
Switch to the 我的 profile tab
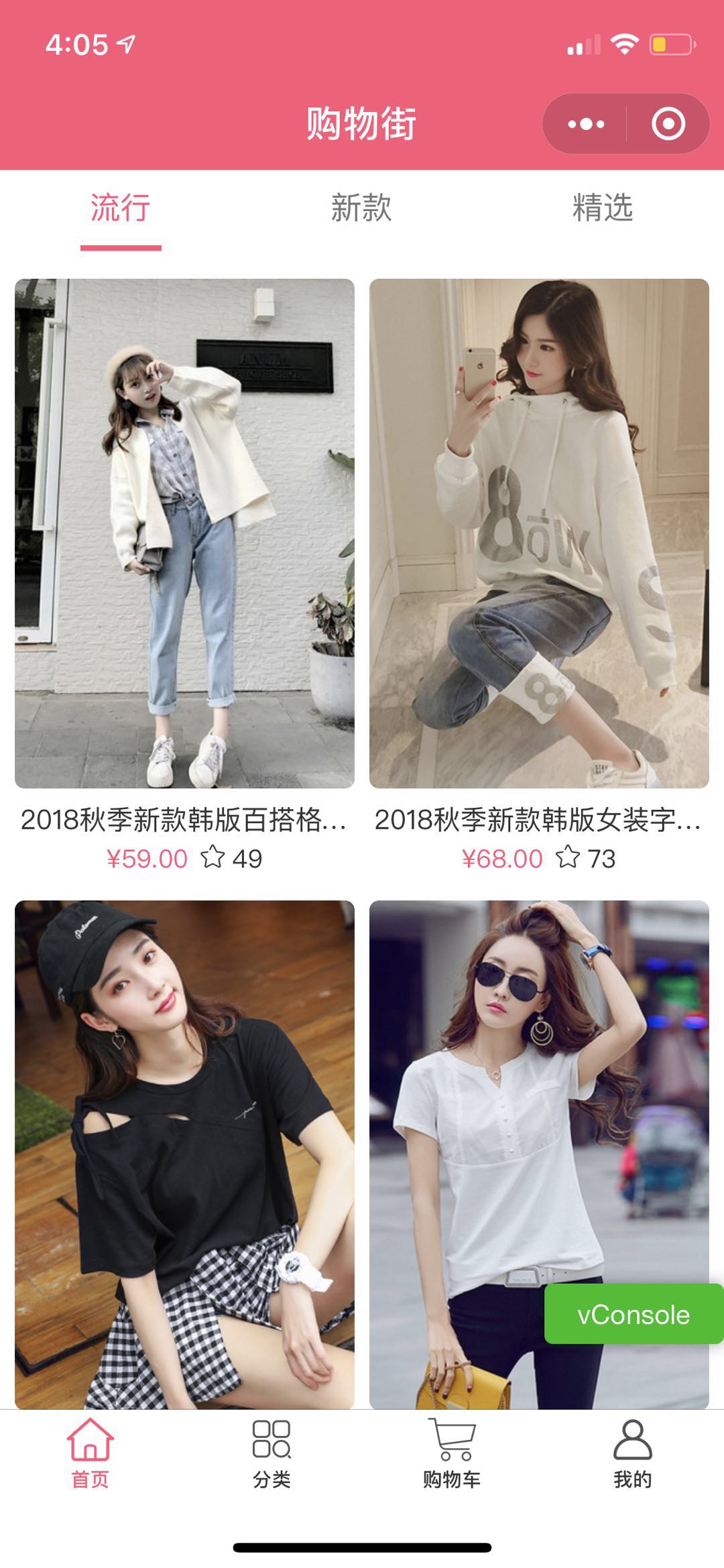tap(633, 1453)
